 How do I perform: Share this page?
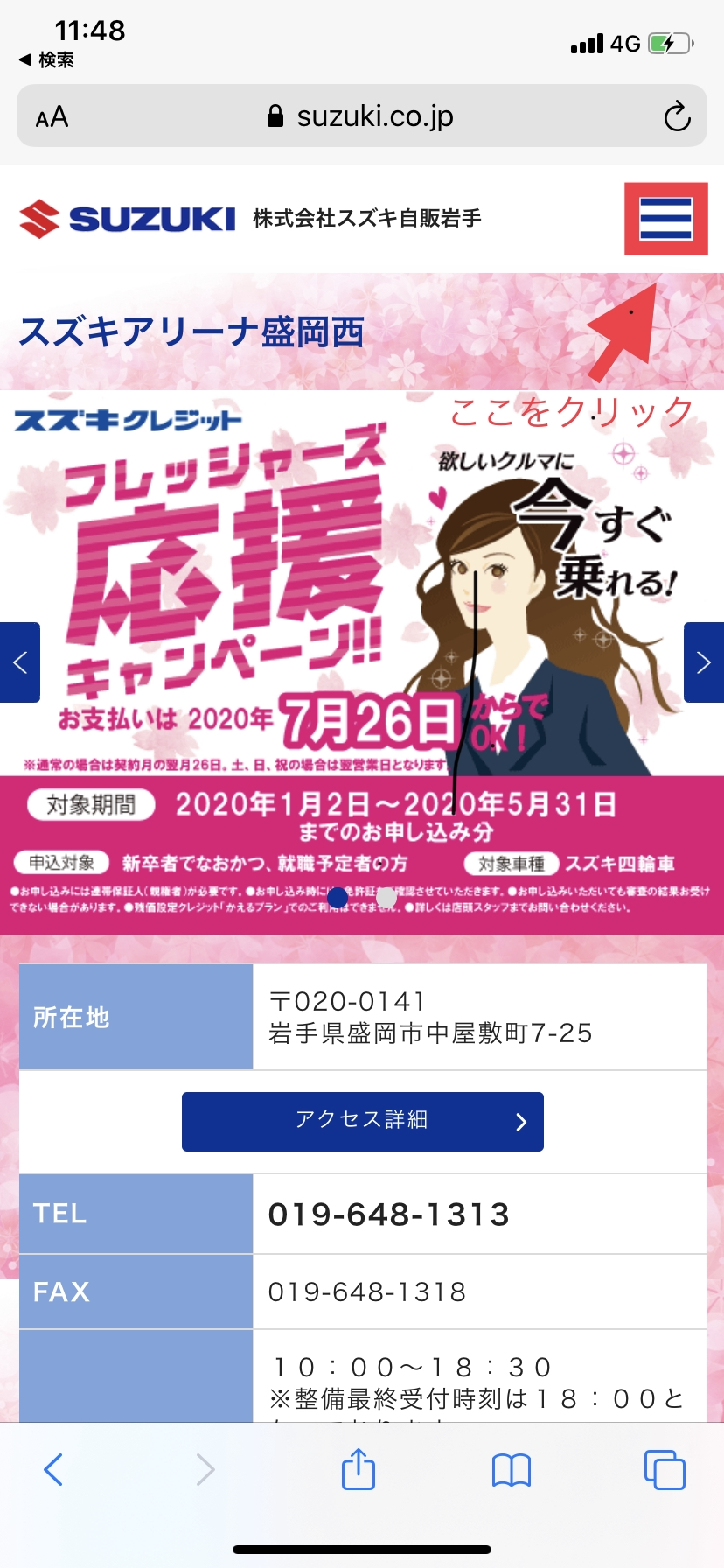358,1469
